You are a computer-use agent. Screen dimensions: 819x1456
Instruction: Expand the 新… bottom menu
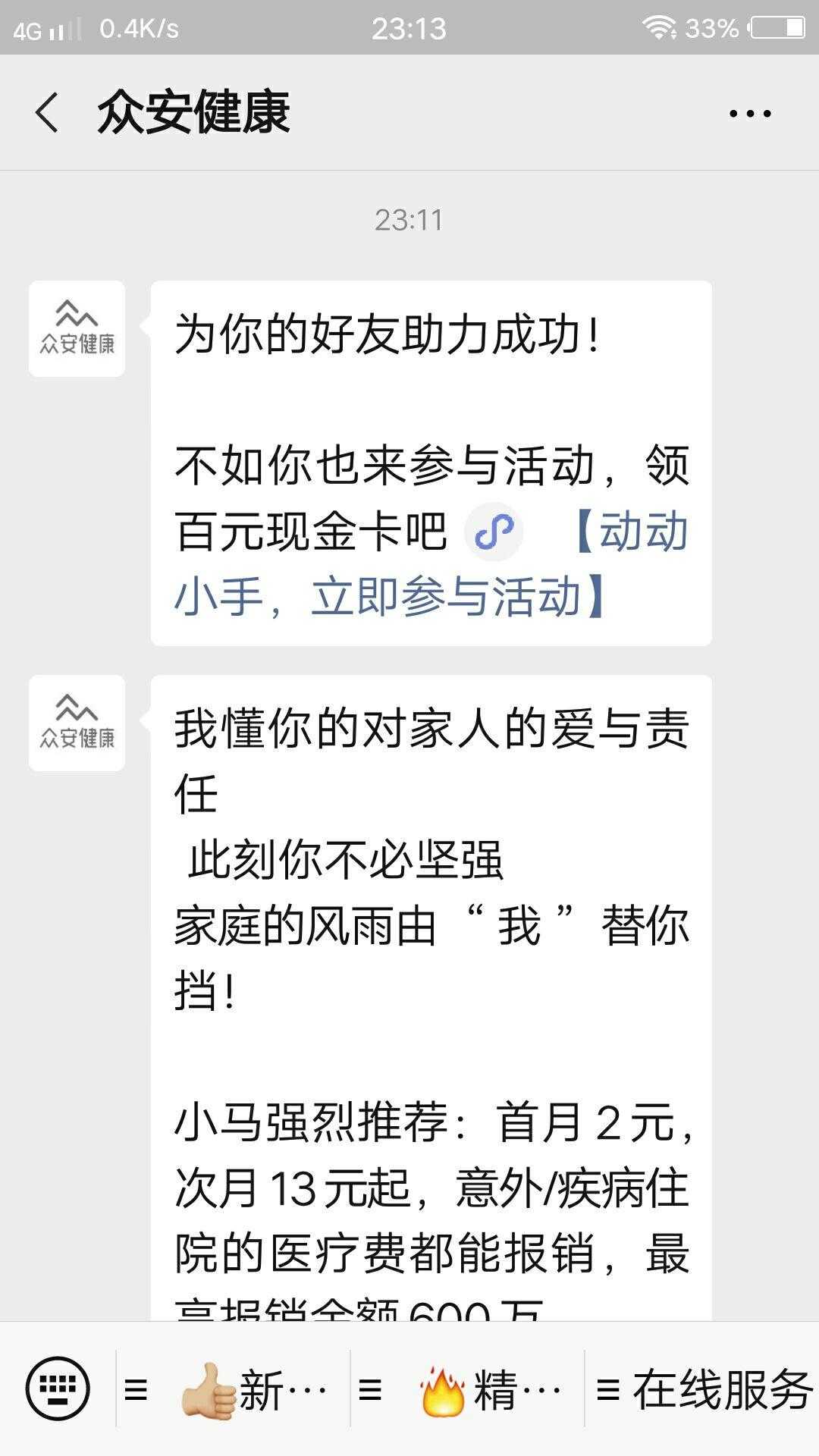pos(234,1389)
